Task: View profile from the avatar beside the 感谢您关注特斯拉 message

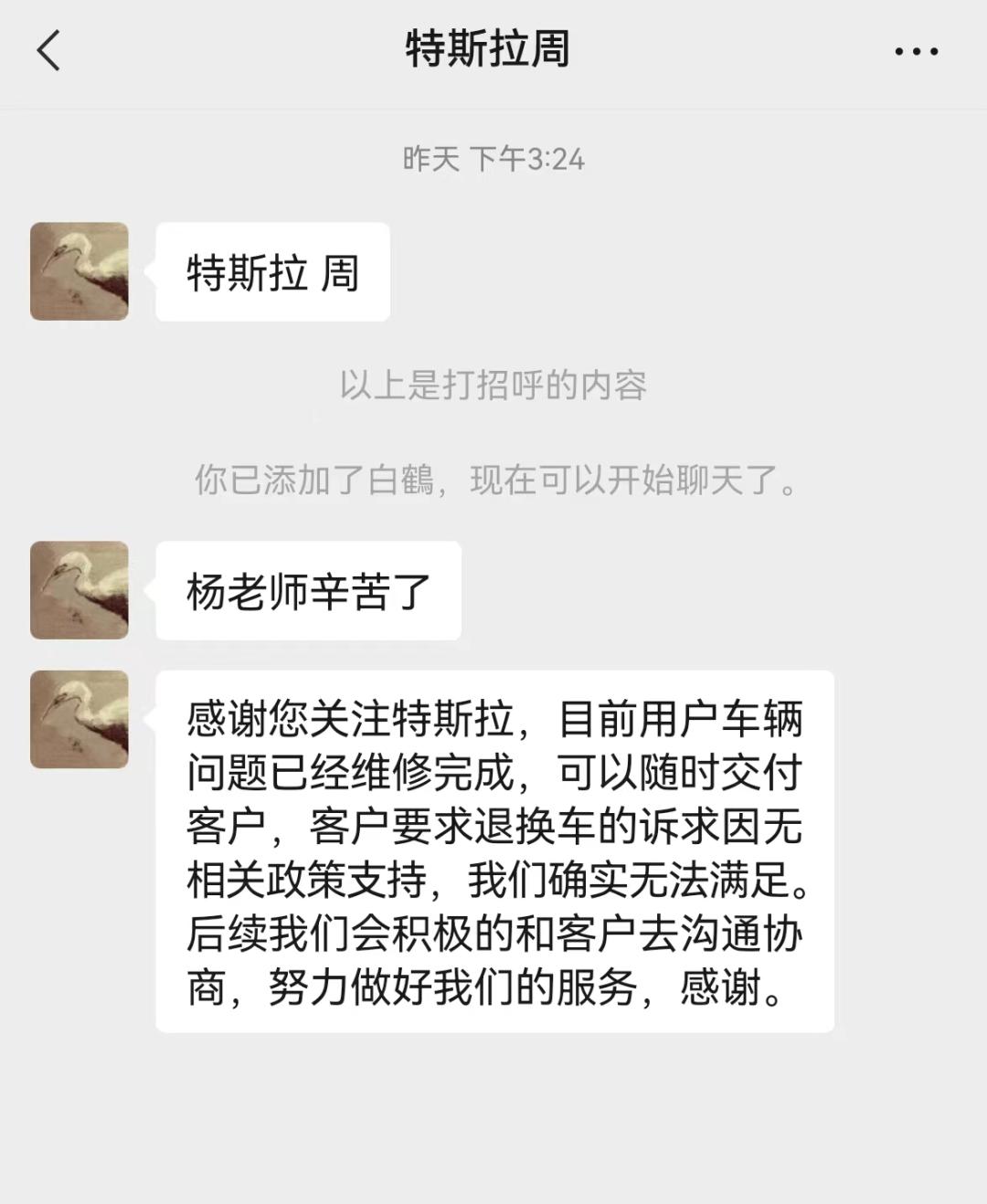Action: [x=80, y=720]
